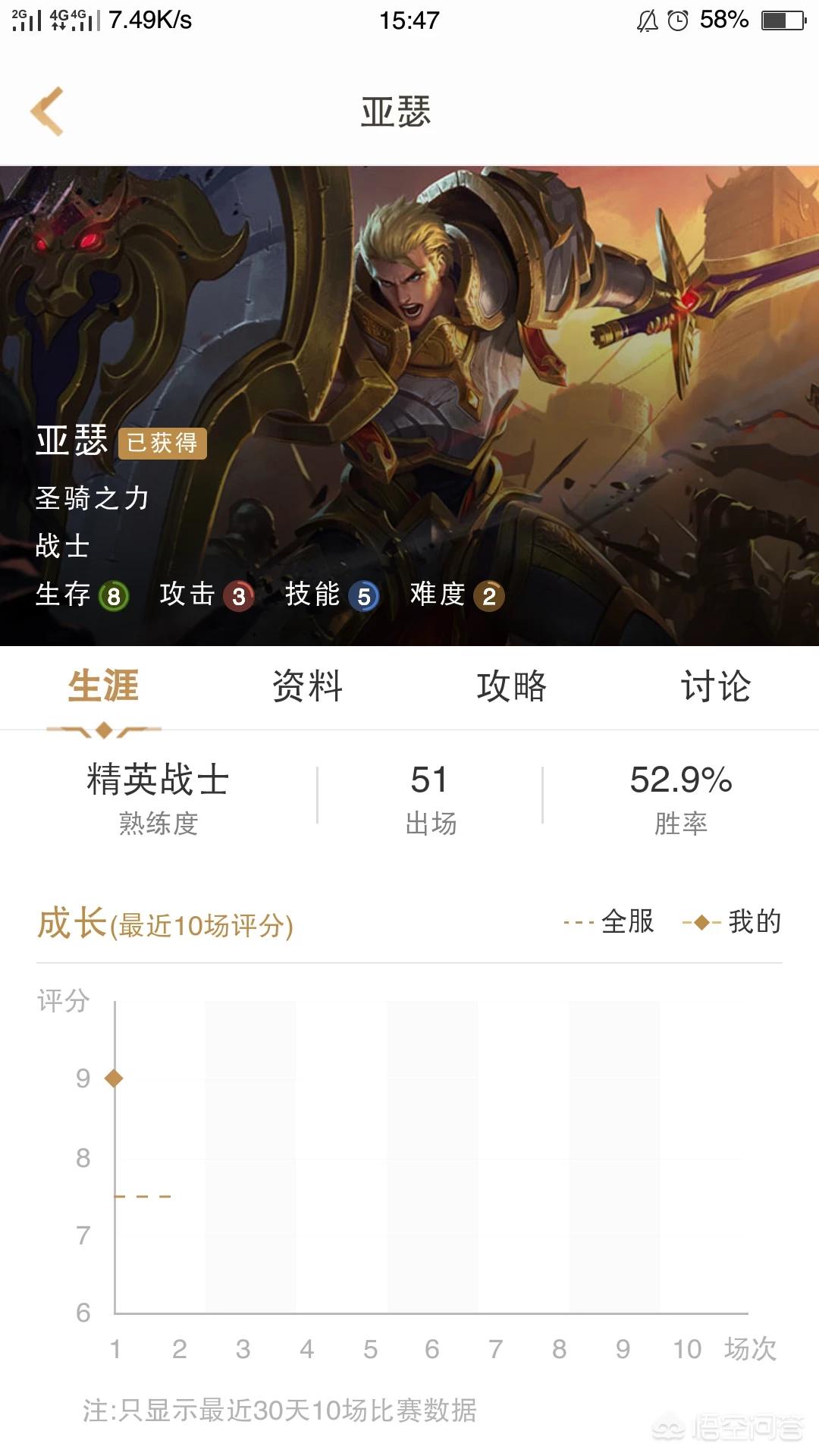Open the 攻略 tab
The image size is (819, 1456).
tap(512, 686)
